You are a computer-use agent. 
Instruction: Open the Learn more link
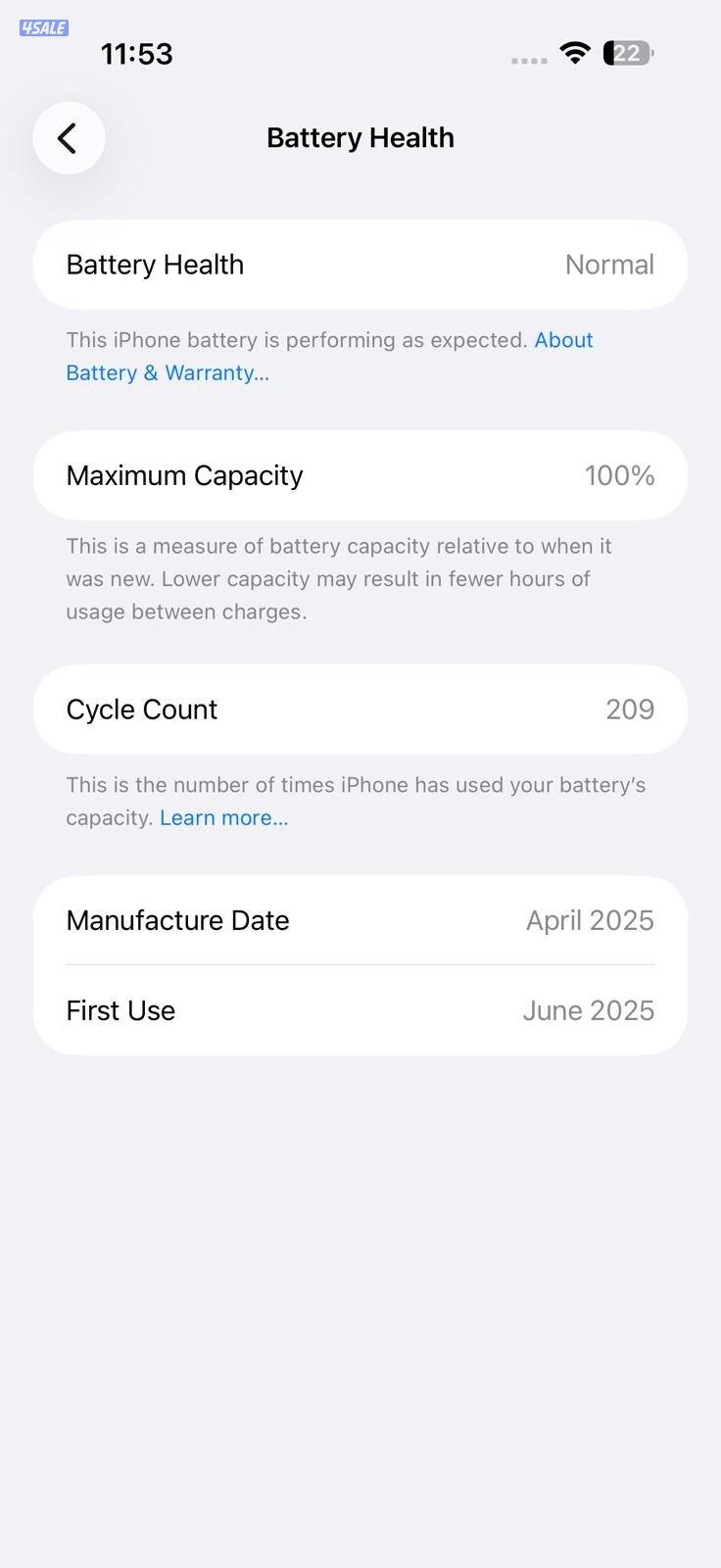coord(223,816)
